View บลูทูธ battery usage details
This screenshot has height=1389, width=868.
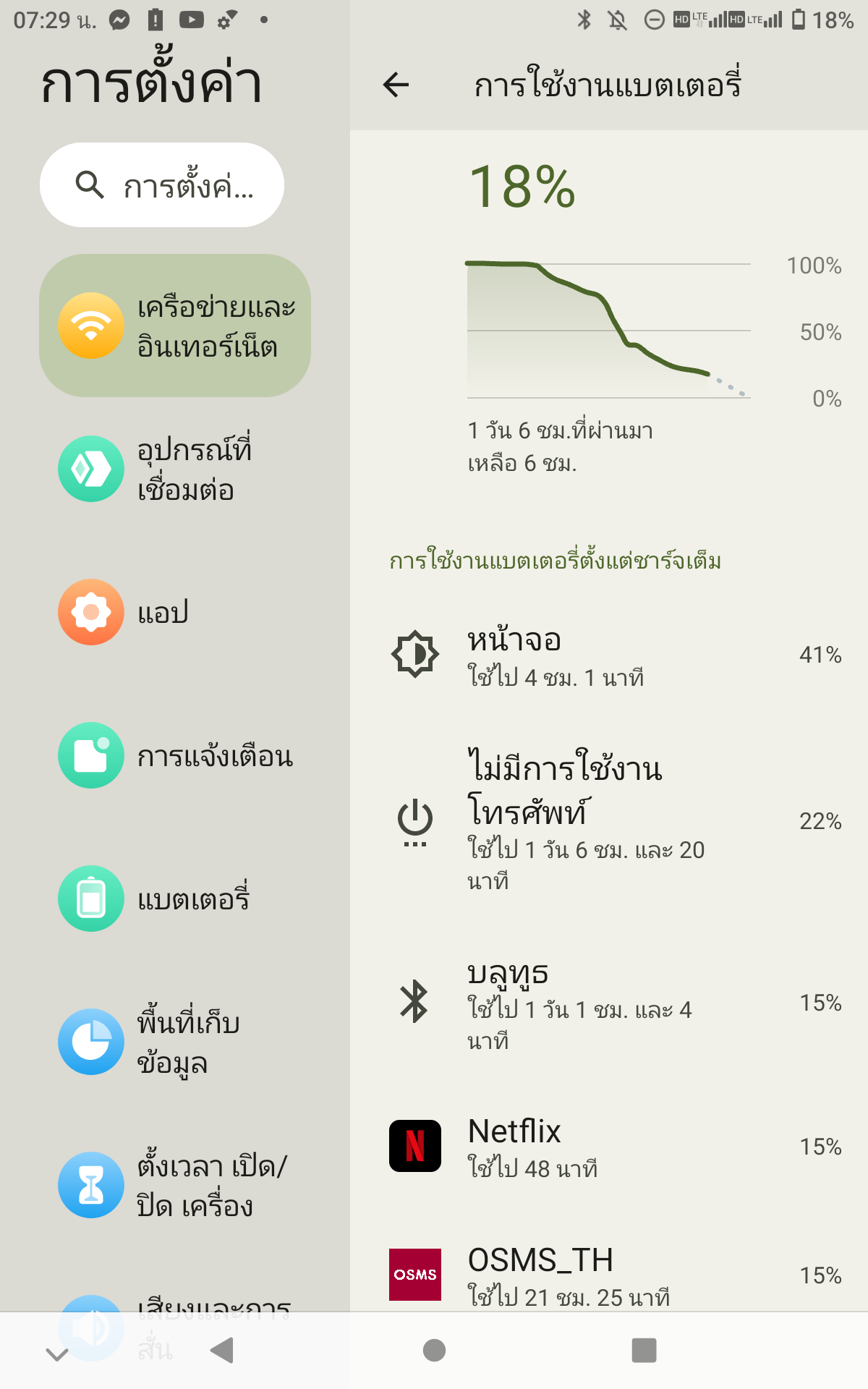point(609,1003)
